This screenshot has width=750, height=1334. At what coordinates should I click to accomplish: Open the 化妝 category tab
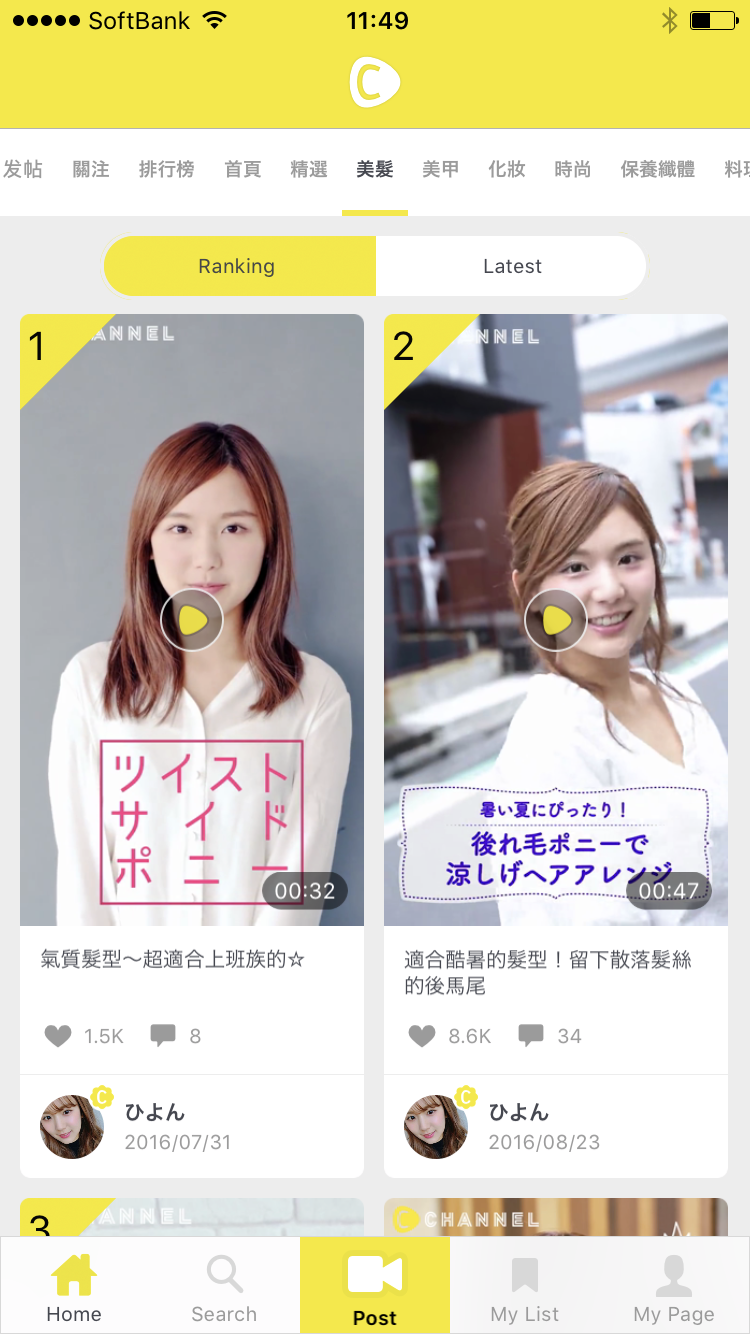click(507, 170)
